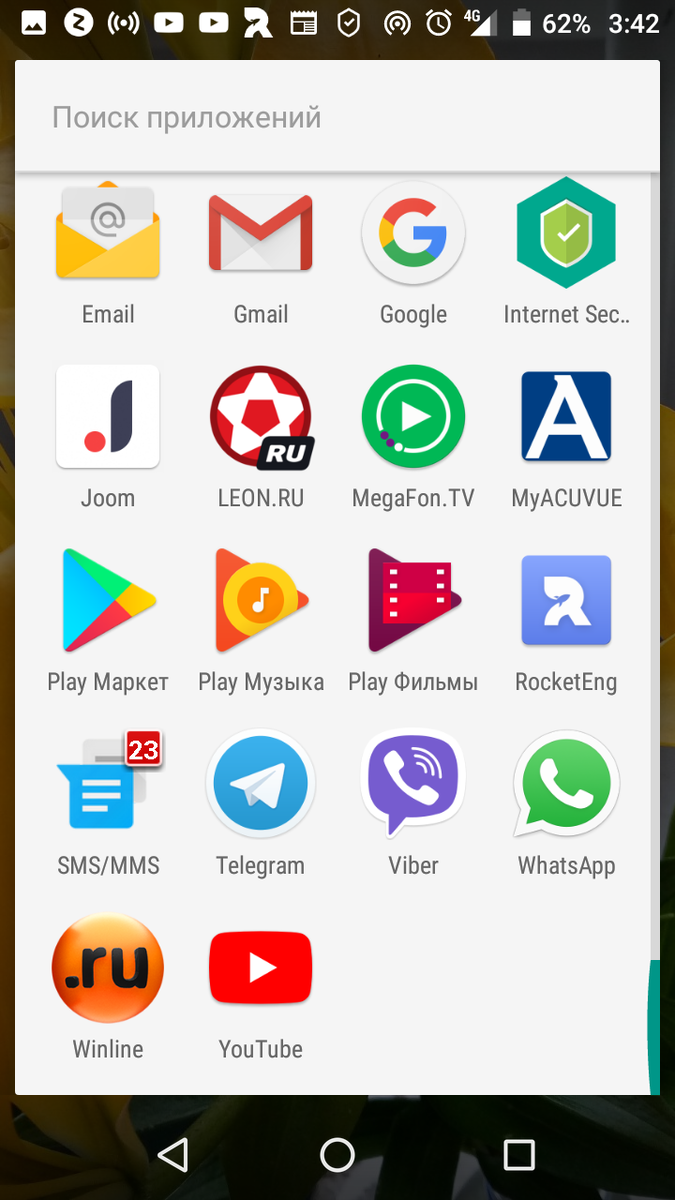Launch Gmail

point(261,234)
